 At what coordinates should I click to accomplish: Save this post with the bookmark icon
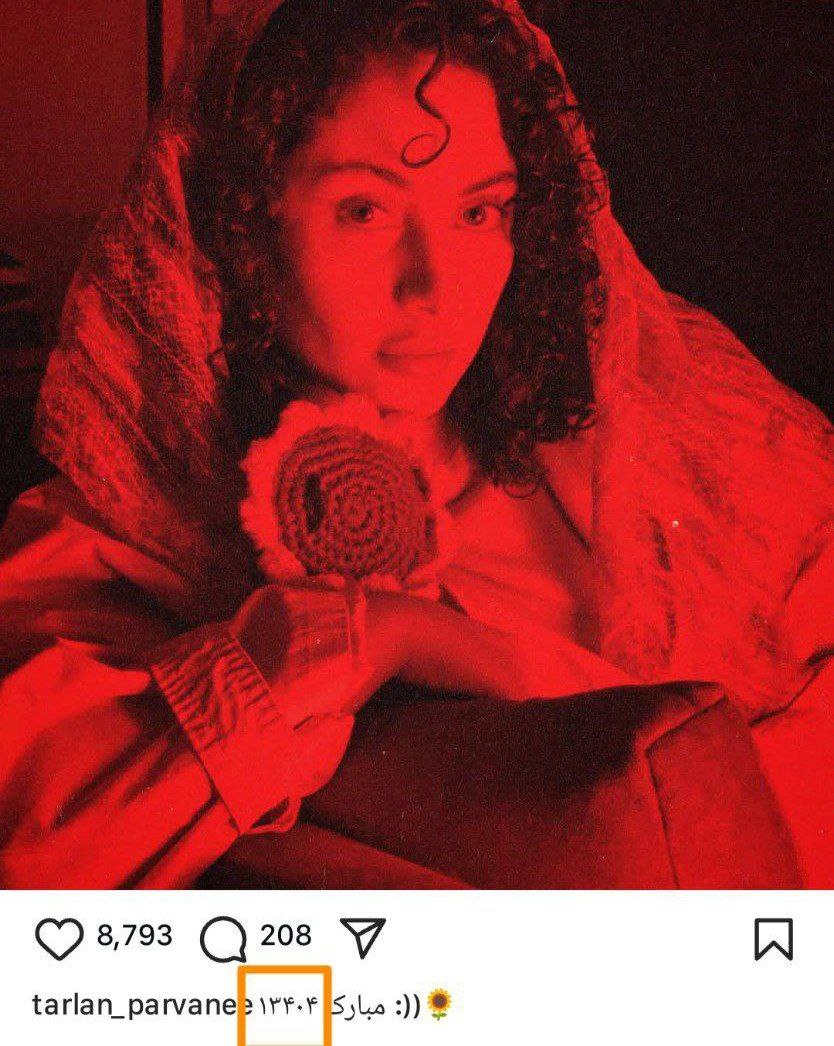774,938
